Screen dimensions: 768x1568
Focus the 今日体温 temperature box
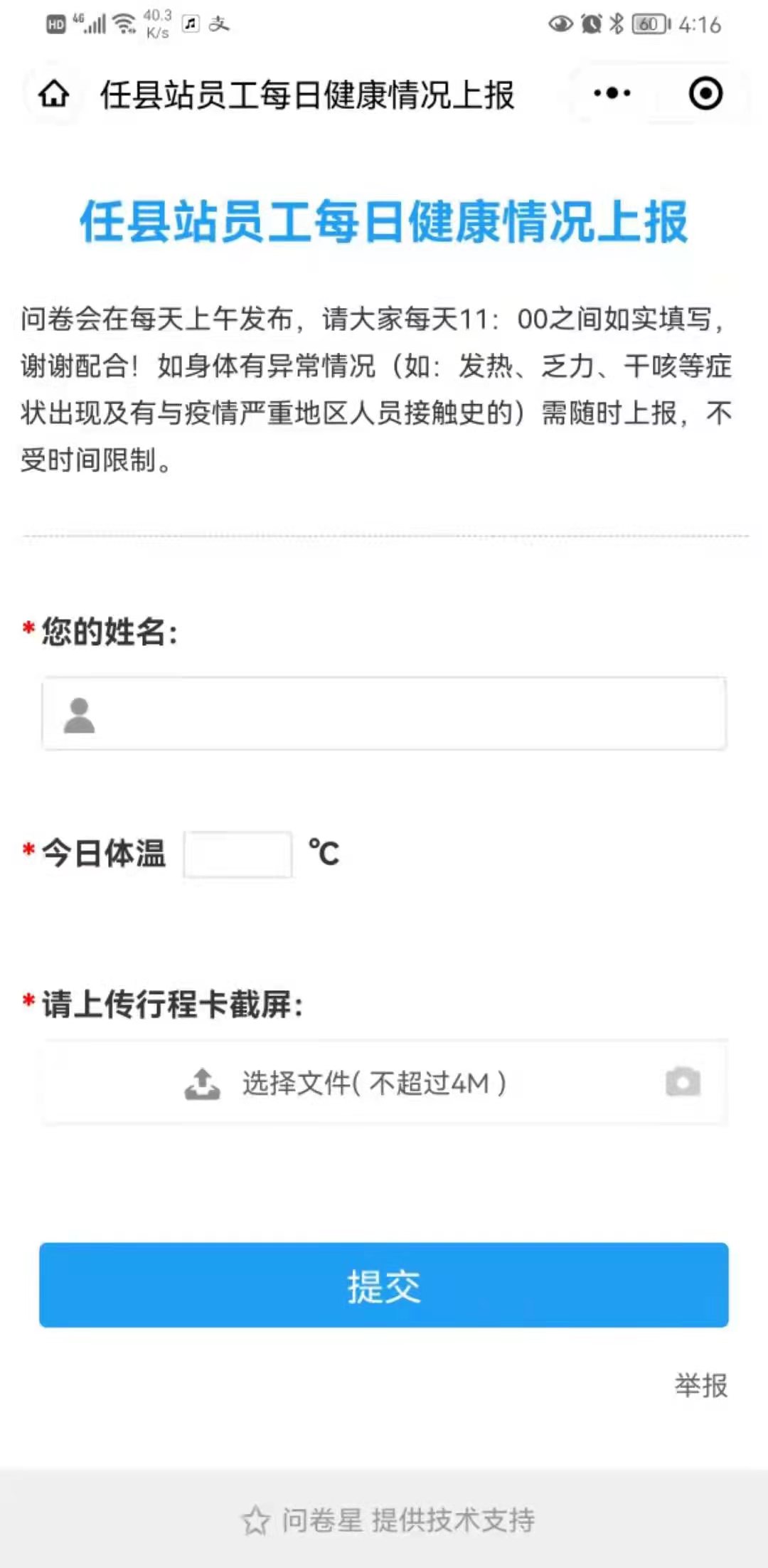tap(238, 854)
